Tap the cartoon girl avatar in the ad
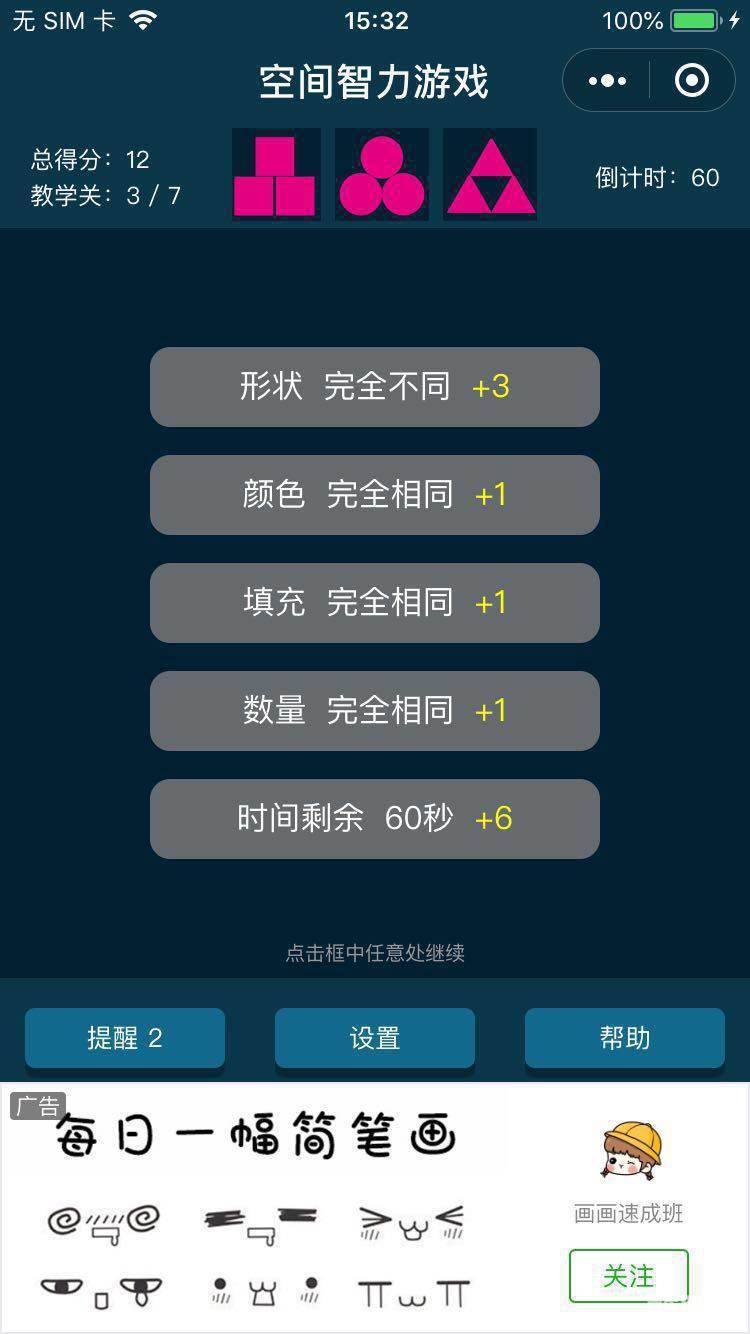 628,1155
